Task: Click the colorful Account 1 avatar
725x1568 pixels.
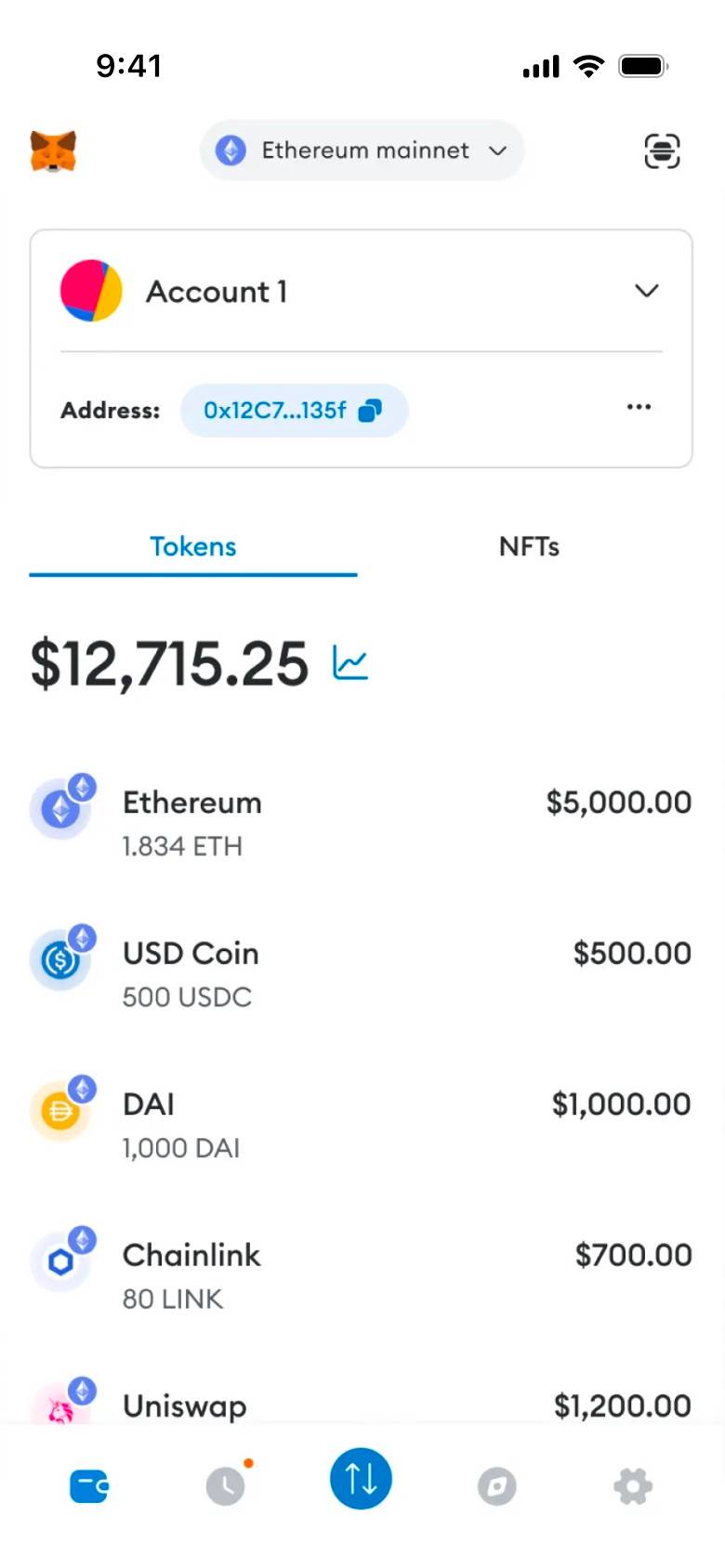Action: 91,291
